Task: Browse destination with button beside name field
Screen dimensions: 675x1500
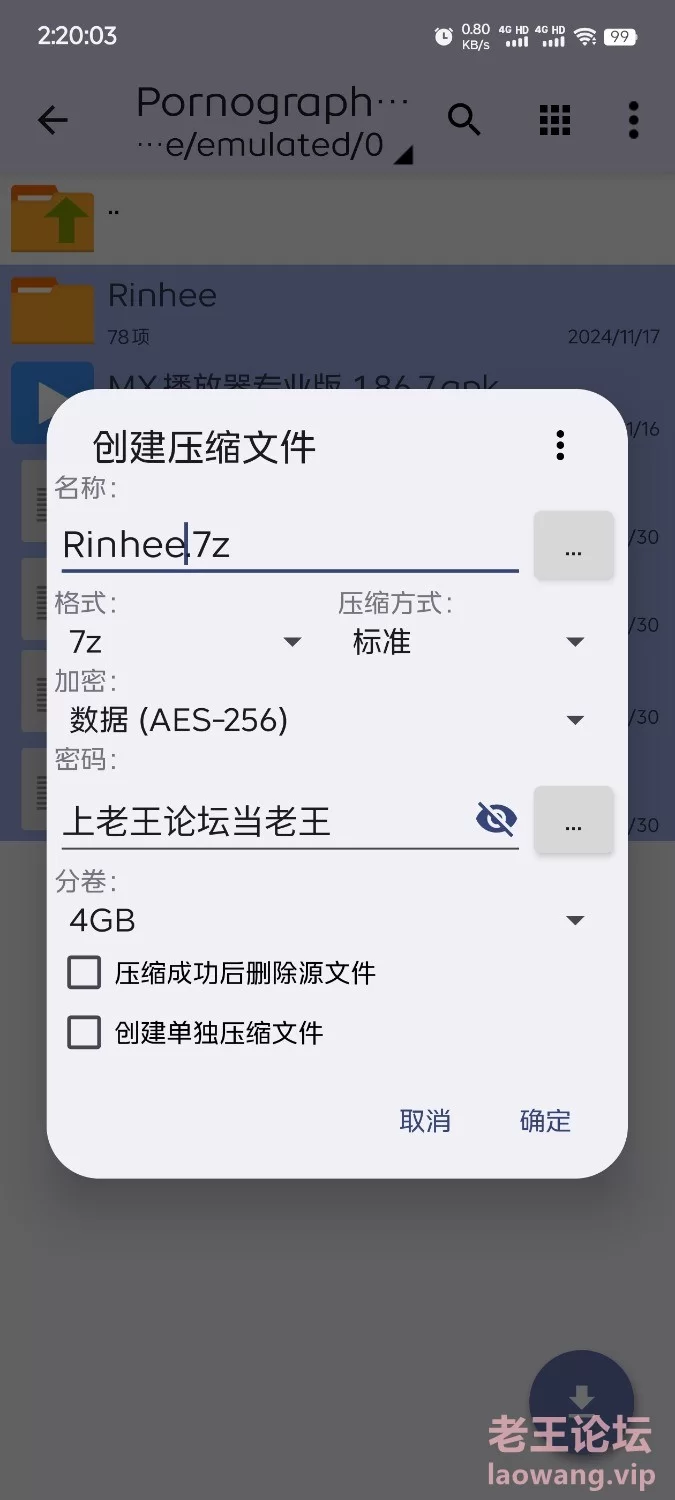Action: [x=573, y=546]
